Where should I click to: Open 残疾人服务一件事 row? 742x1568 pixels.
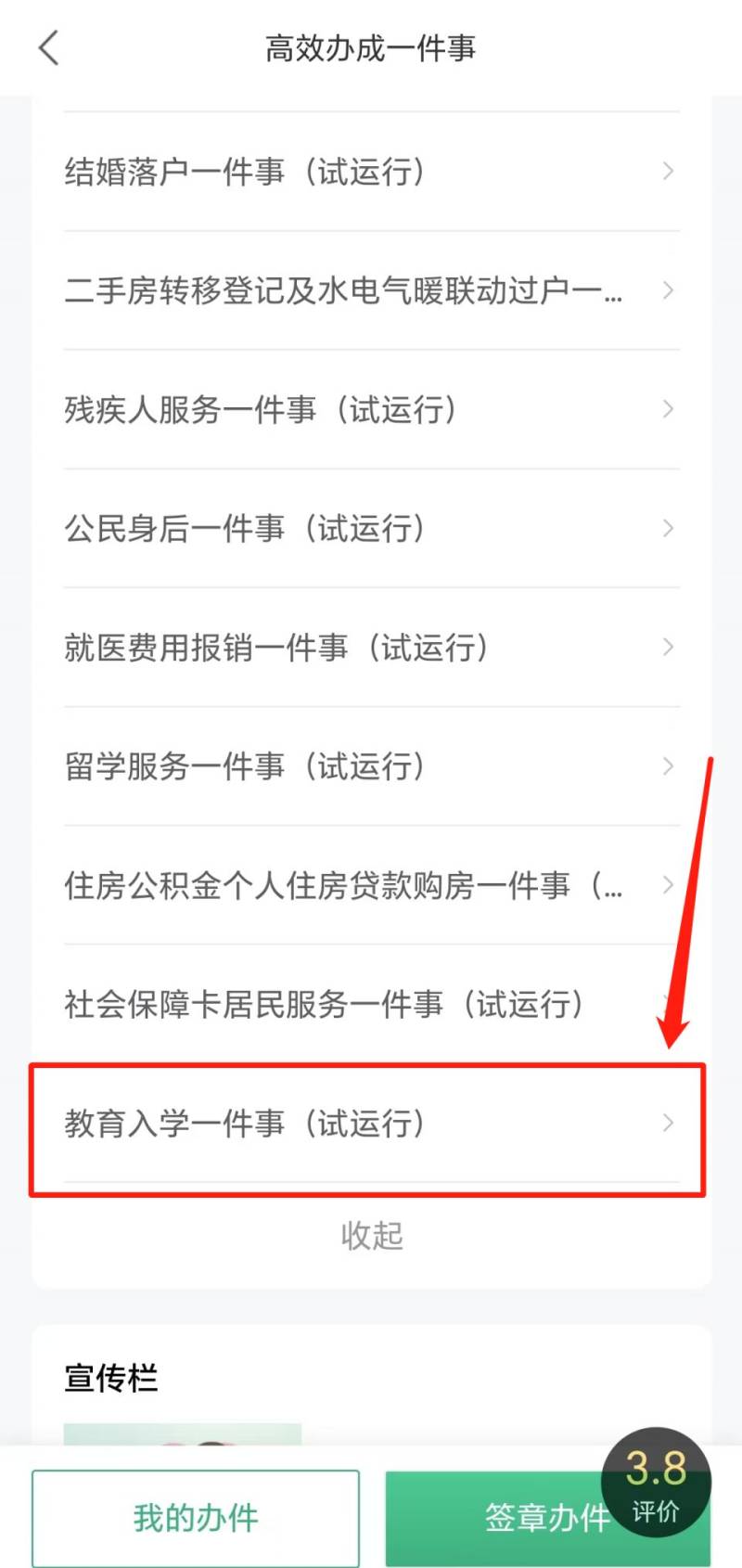(371, 409)
